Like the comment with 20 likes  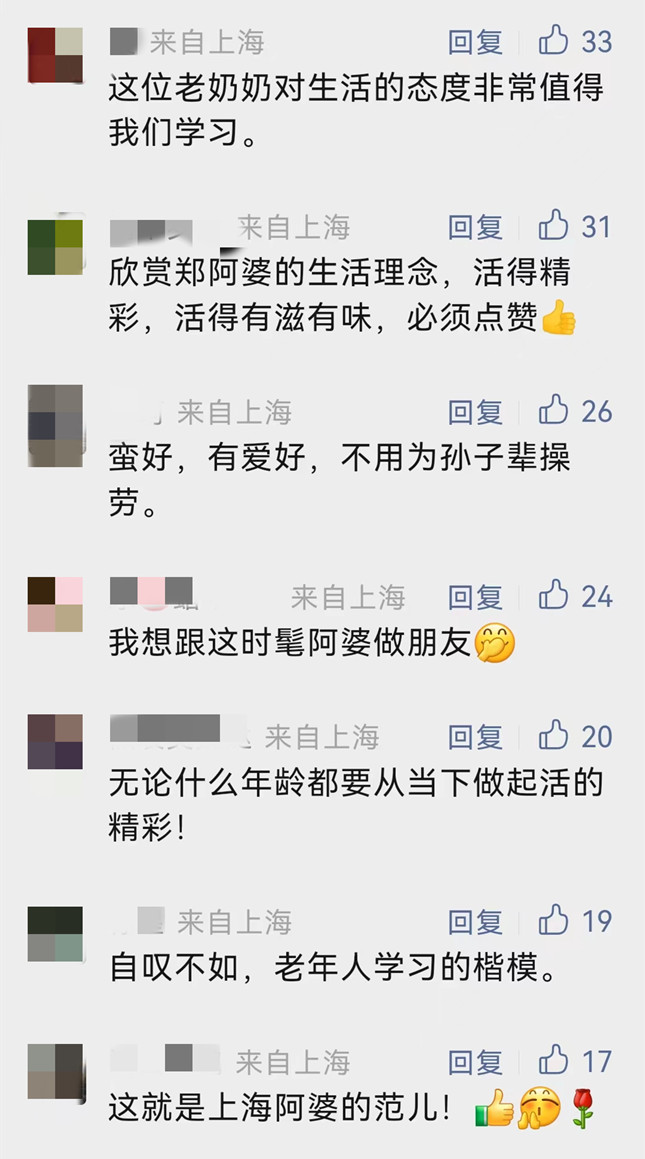click(554, 736)
